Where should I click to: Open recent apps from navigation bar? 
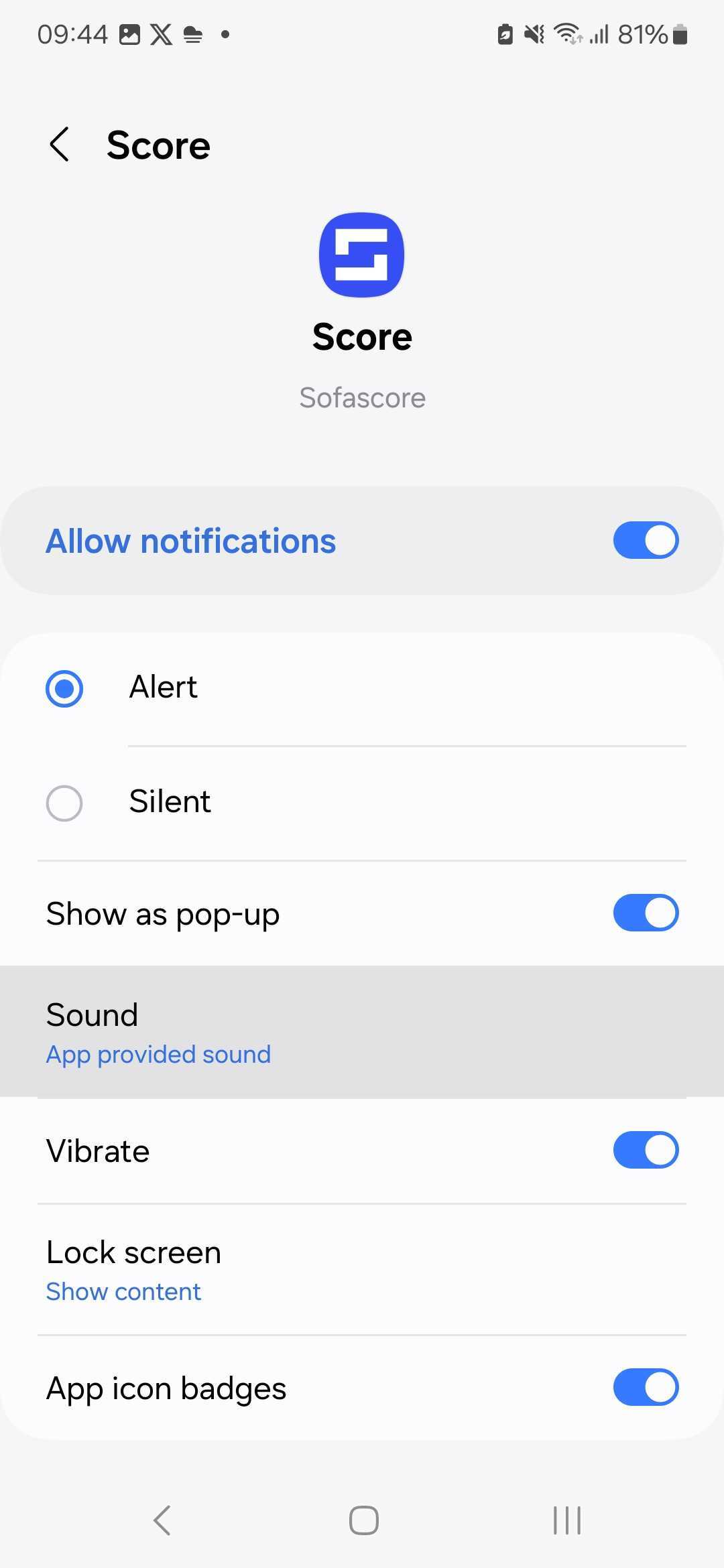[x=566, y=1520]
